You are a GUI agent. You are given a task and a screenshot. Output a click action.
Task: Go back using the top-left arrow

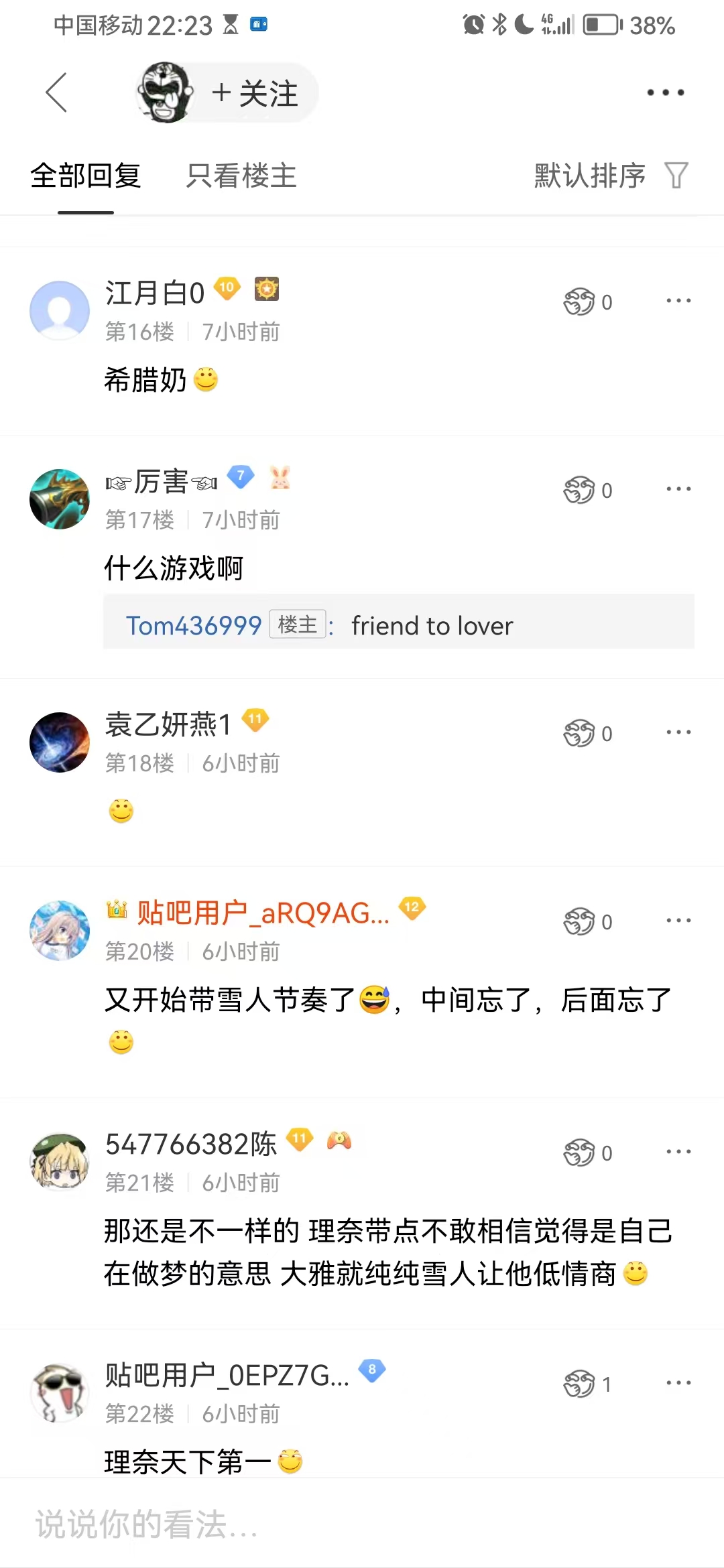(x=56, y=92)
